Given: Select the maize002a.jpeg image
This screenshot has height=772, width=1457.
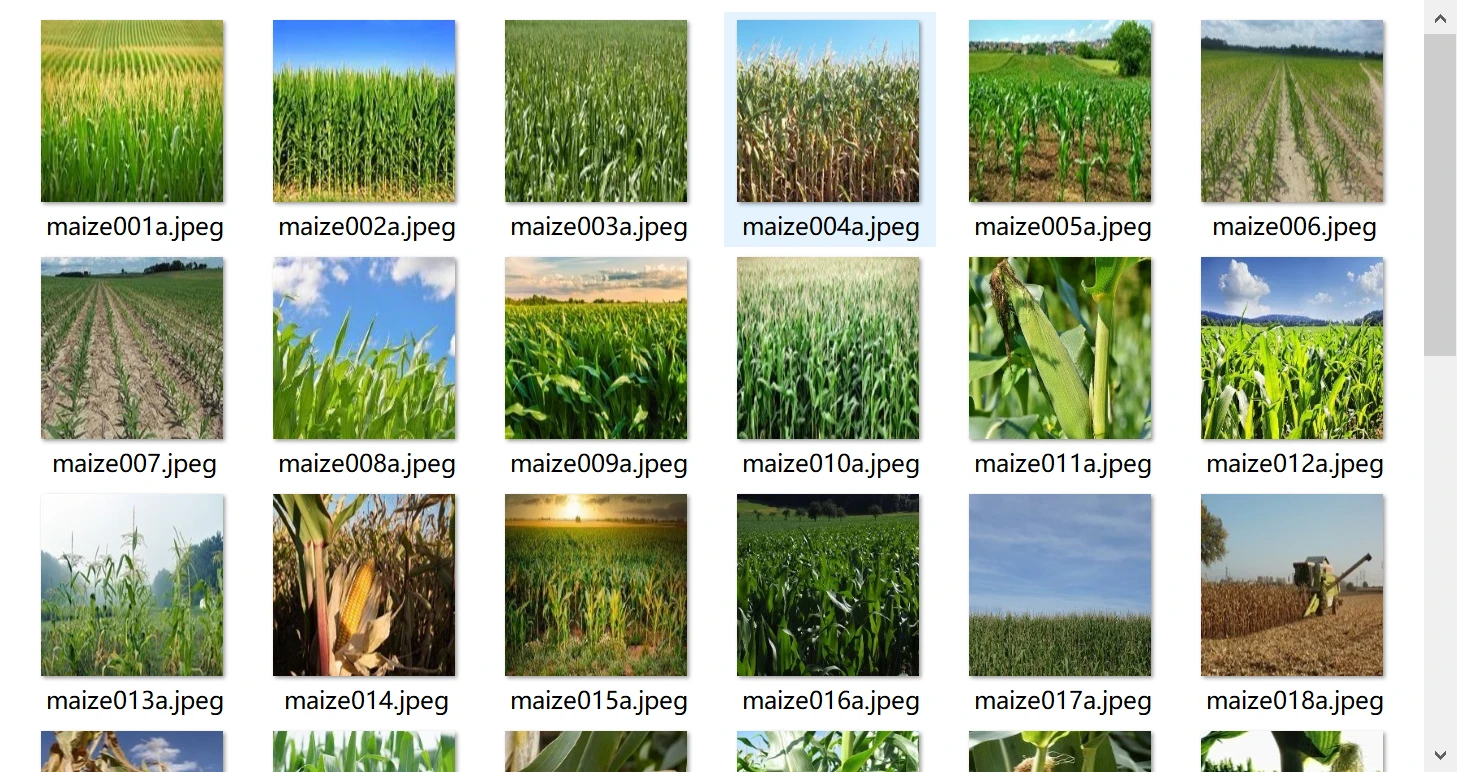Looking at the screenshot, I should tap(364, 111).
